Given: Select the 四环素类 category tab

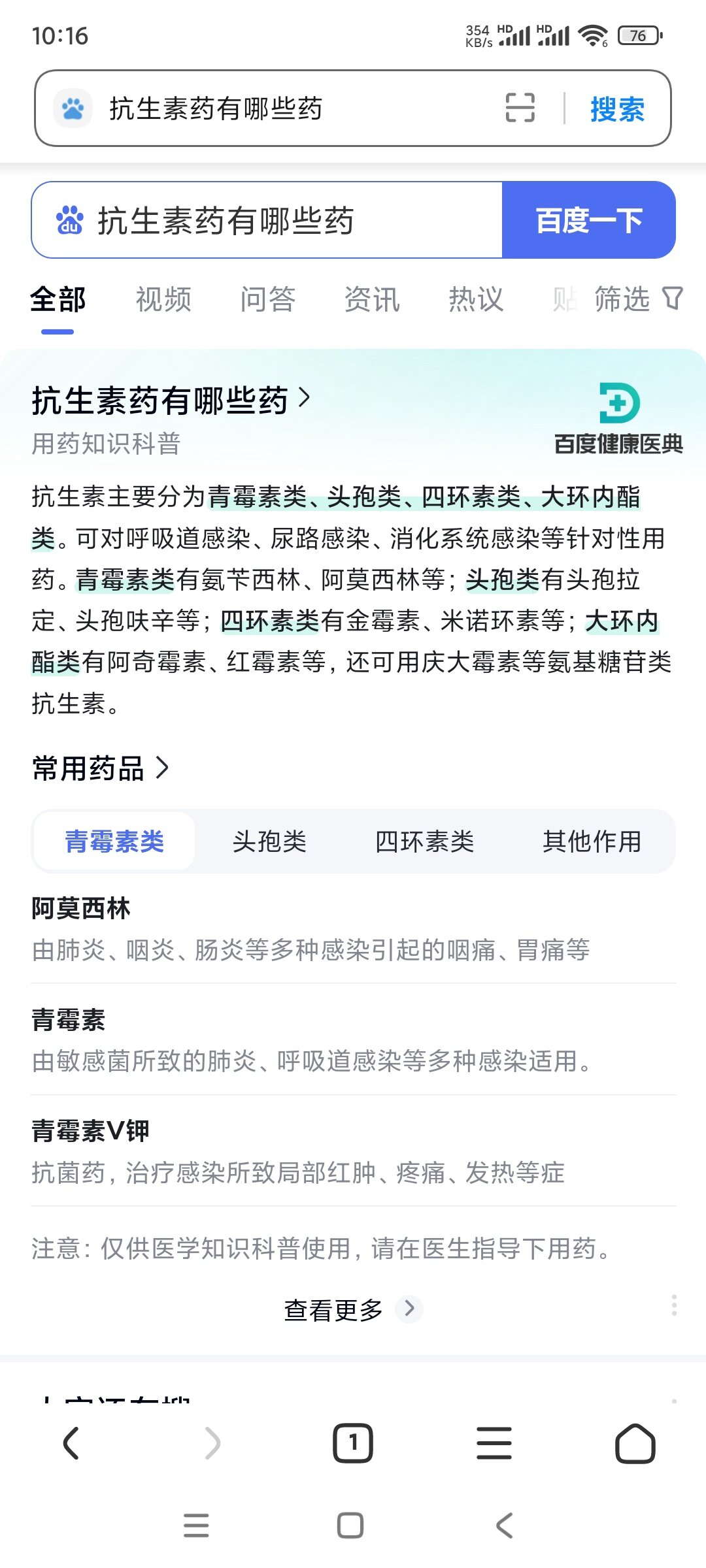Looking at the screenshot, I should tap(424, 841).
